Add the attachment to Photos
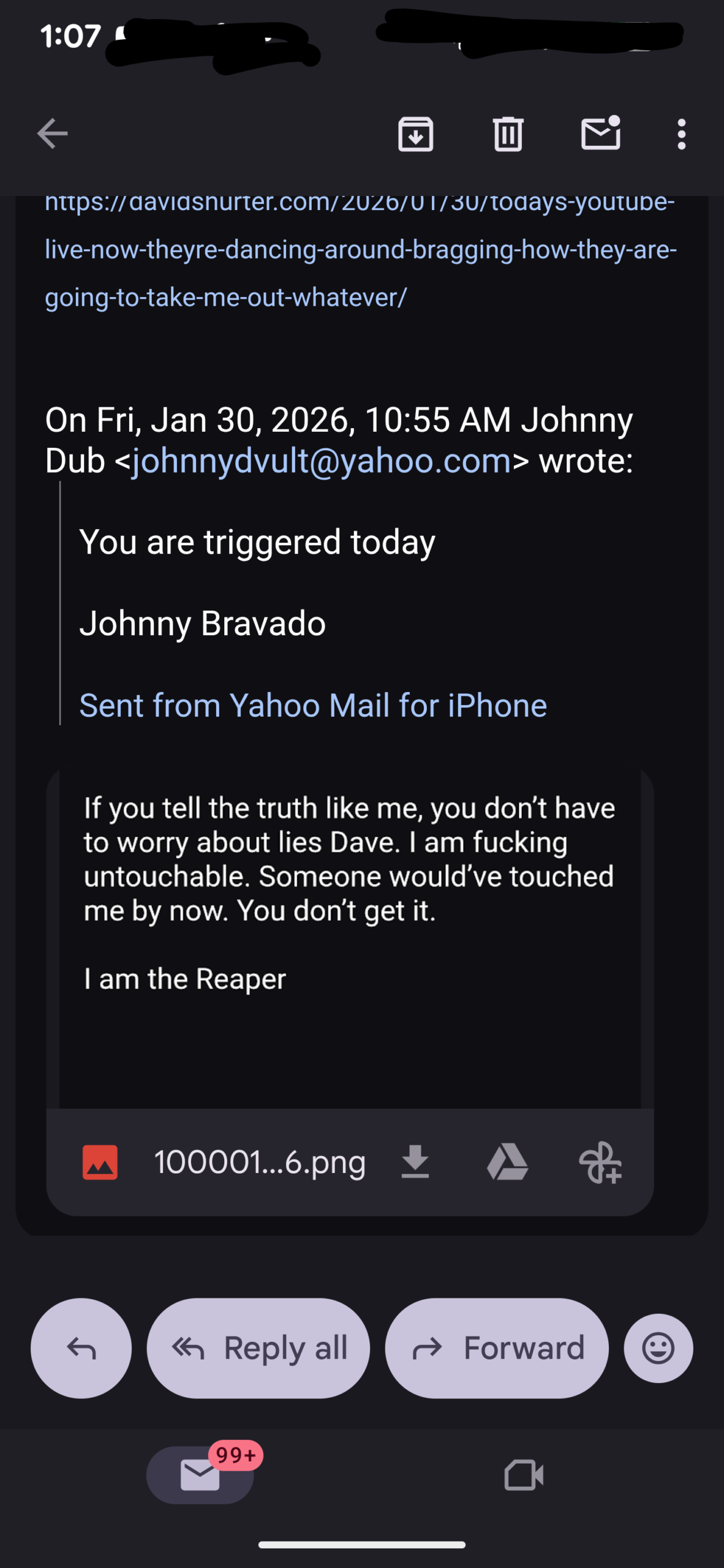The height and width of the screenshot is (1568, 724). (600, 1162)
